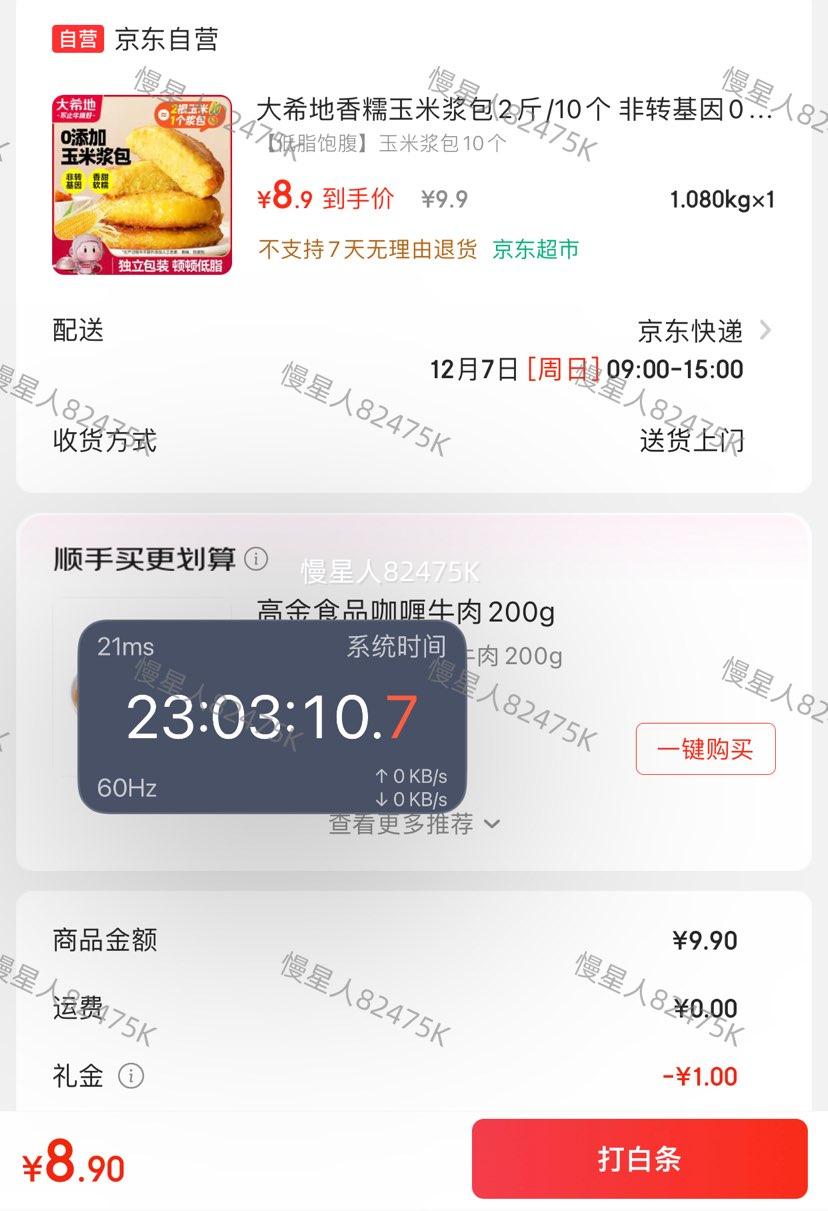Tap 一键购买 for the curry beef
The image size is (828, 1211).
705,749
